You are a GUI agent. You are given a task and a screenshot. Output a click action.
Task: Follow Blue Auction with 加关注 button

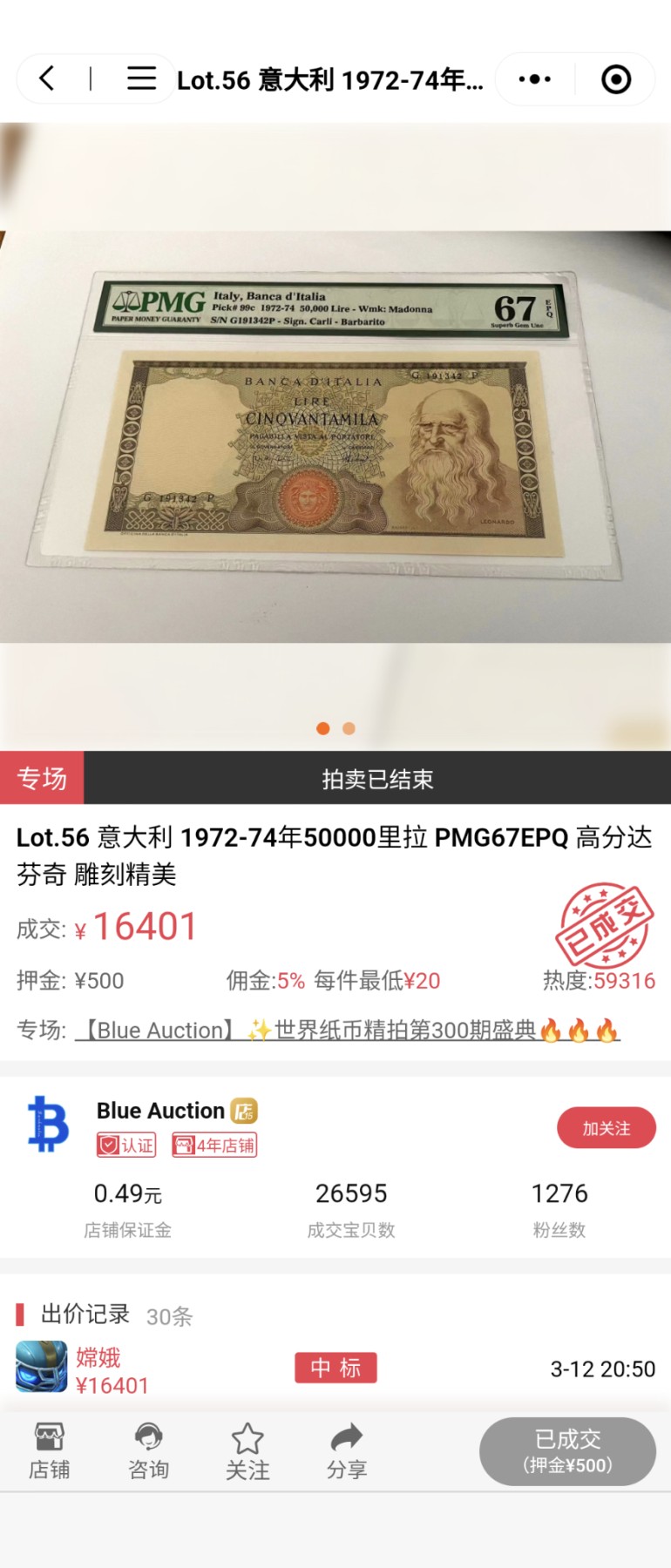point(606,1128)
